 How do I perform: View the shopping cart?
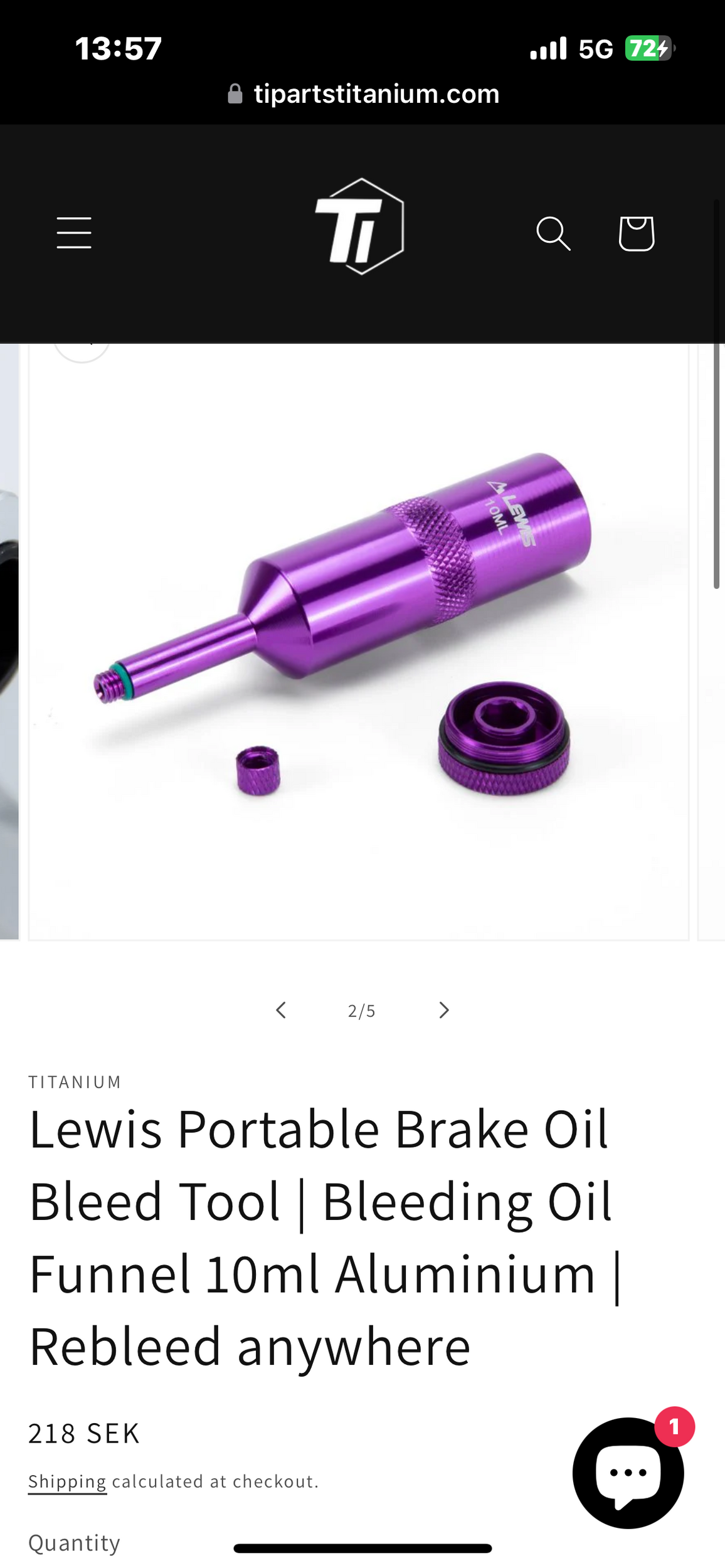(x=636, y=233)
